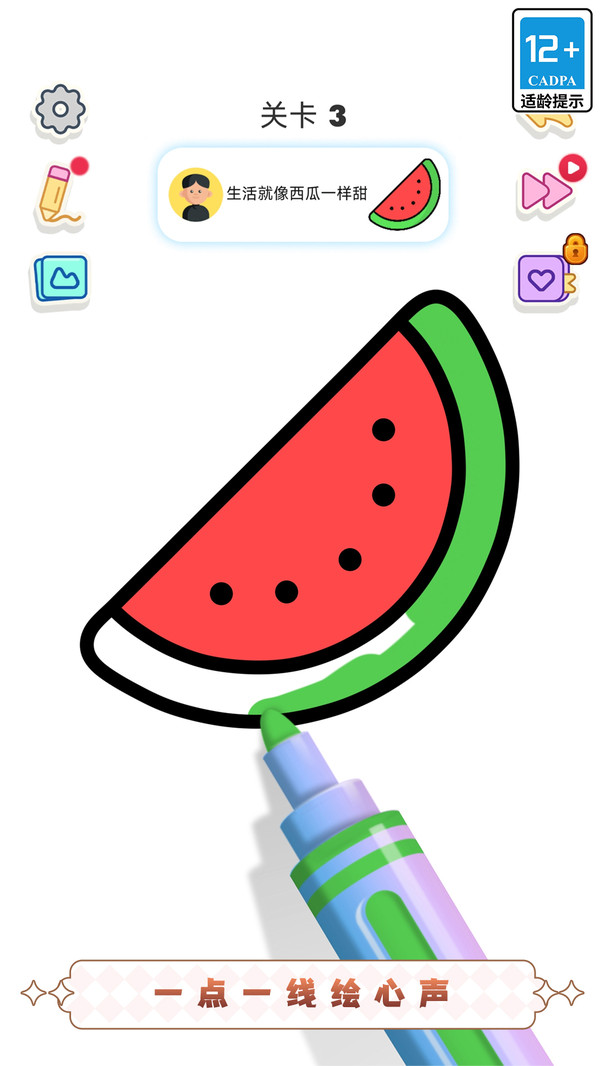Open the pencil icon with red dot

pyautogui.click(x=61, y=193)
